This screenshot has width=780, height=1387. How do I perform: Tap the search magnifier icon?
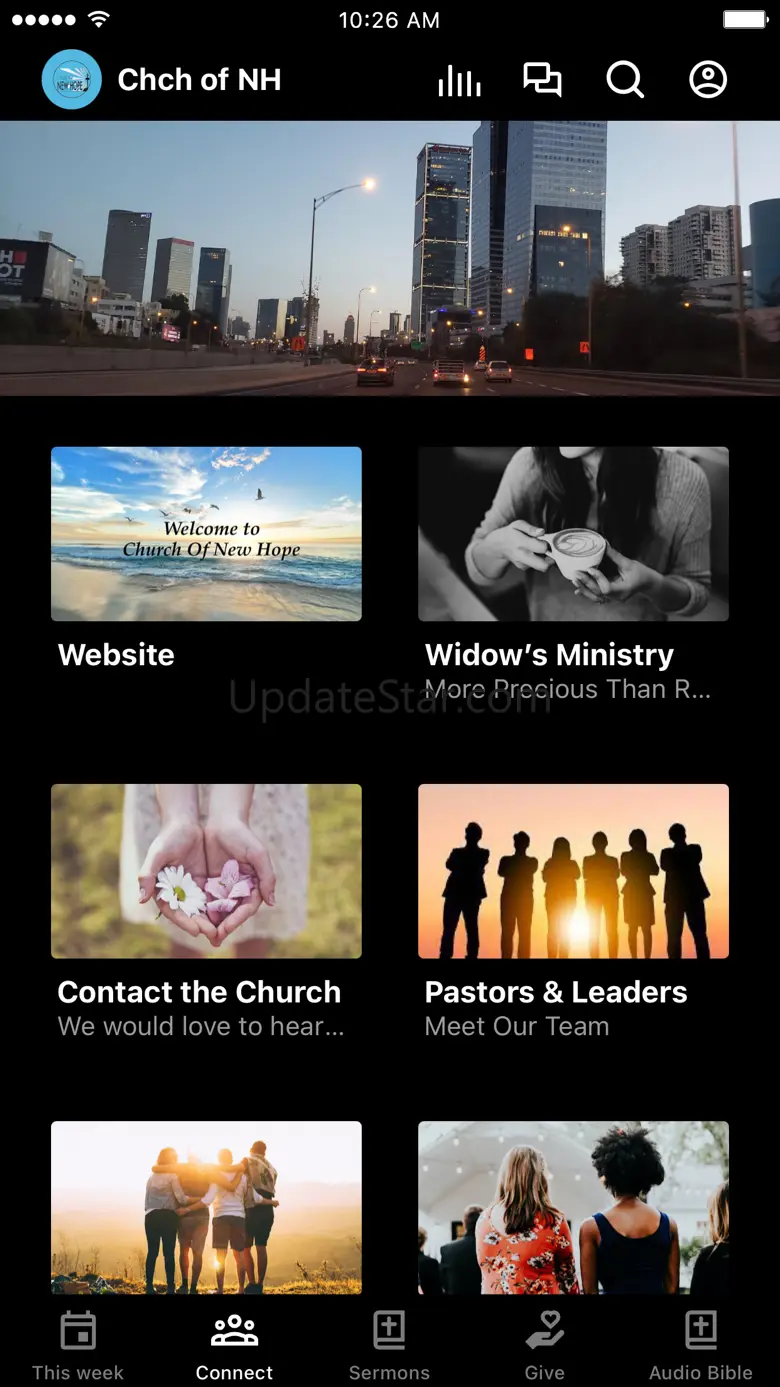[x=625, y=80]
